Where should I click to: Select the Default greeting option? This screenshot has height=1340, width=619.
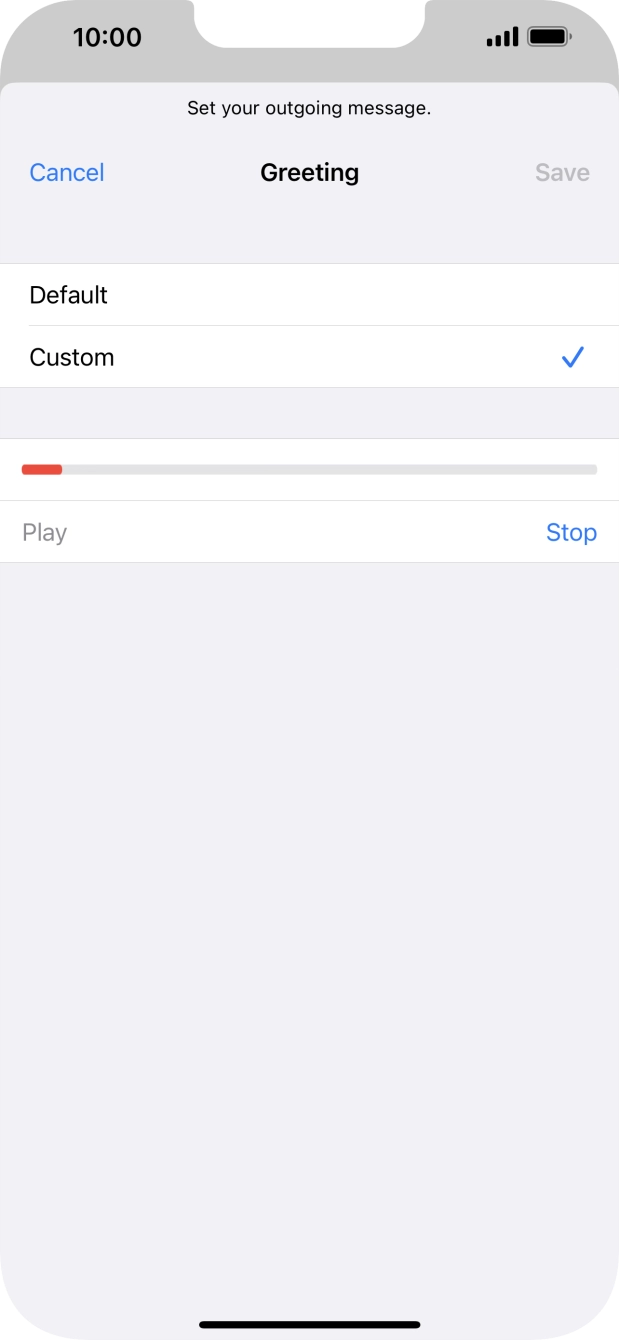click(309, 295)
